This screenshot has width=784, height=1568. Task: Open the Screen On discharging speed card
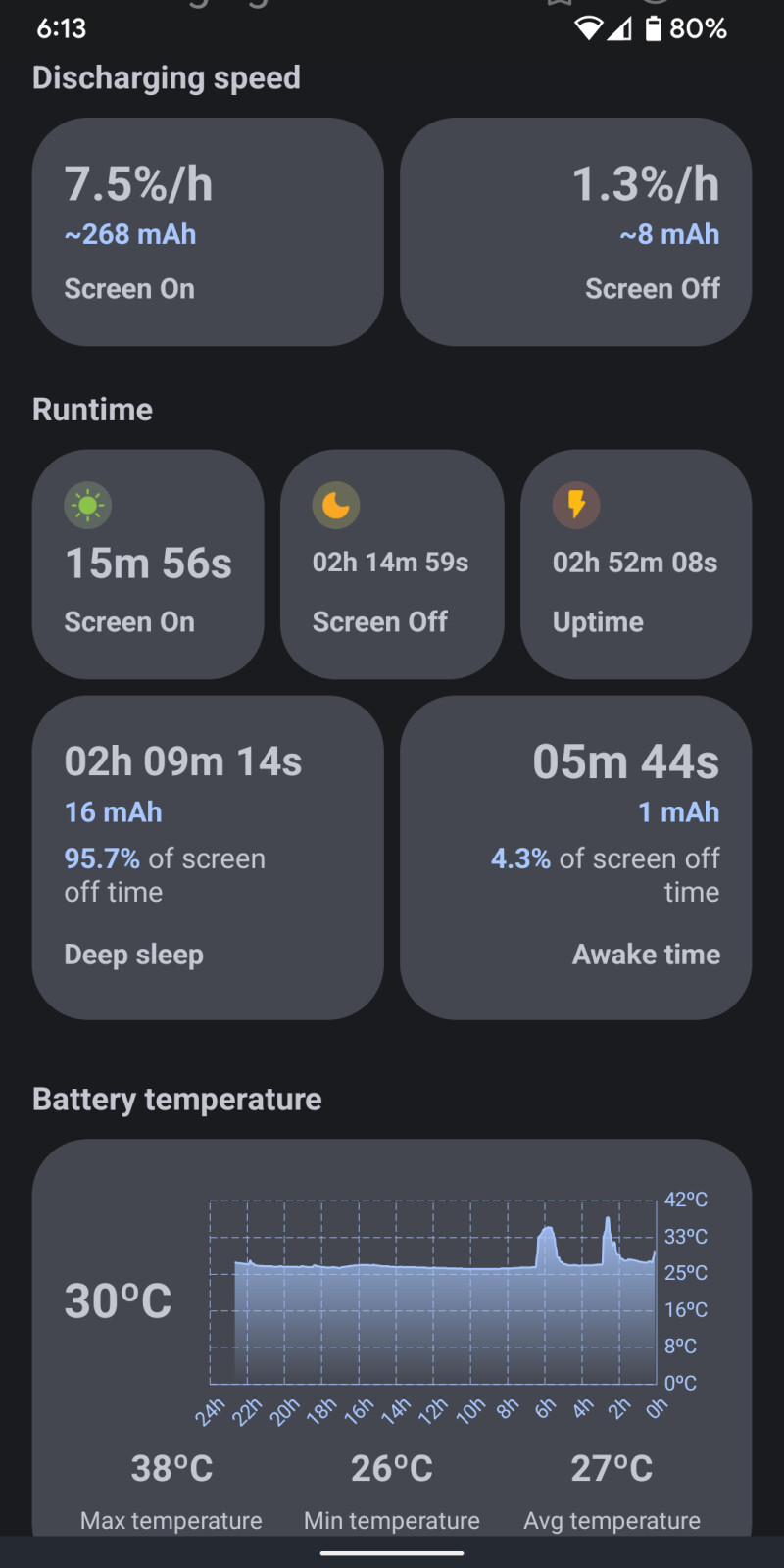(x=207, y=232)
